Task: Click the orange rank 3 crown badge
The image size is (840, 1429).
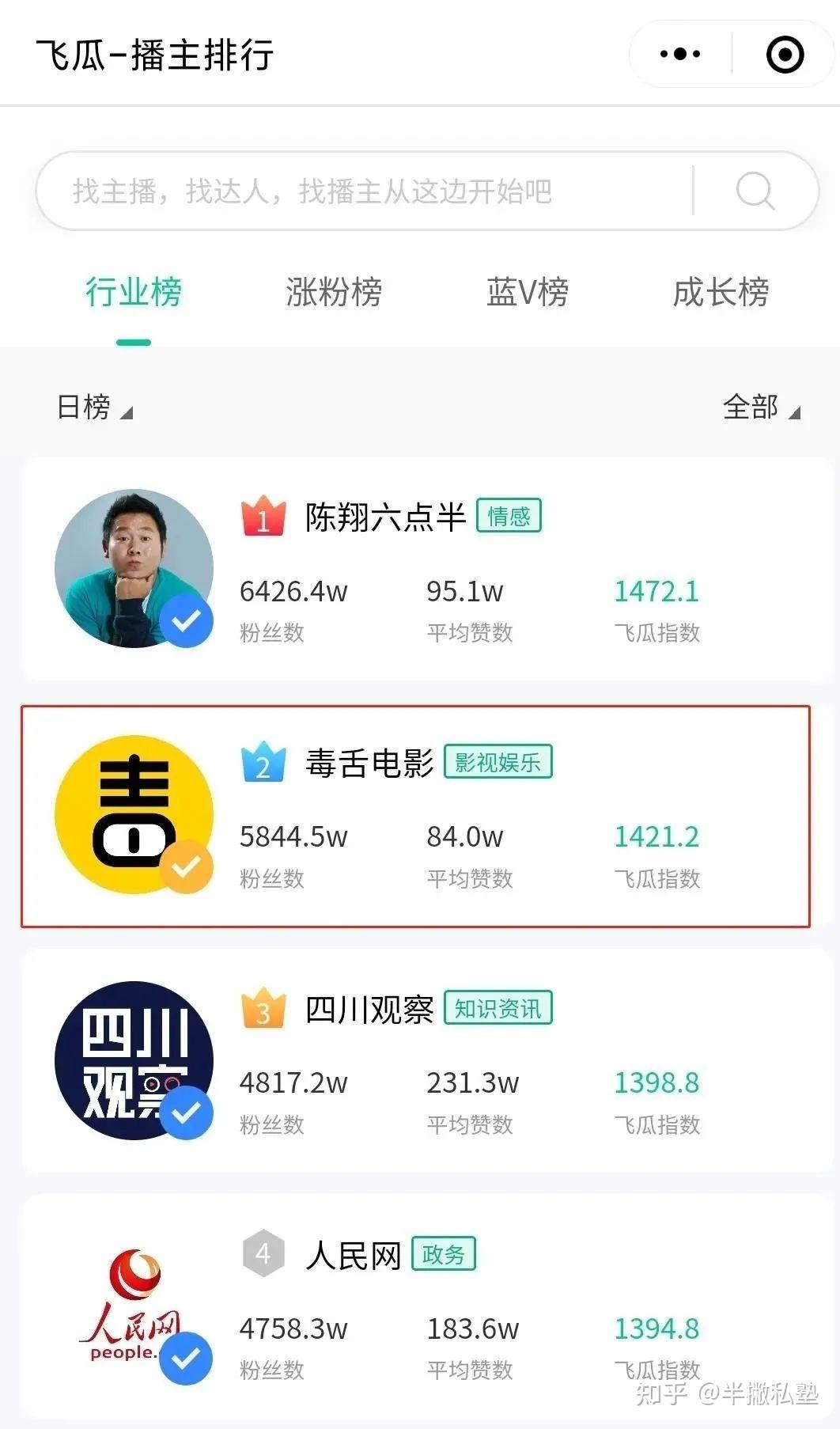Action: click(264, 1008)
